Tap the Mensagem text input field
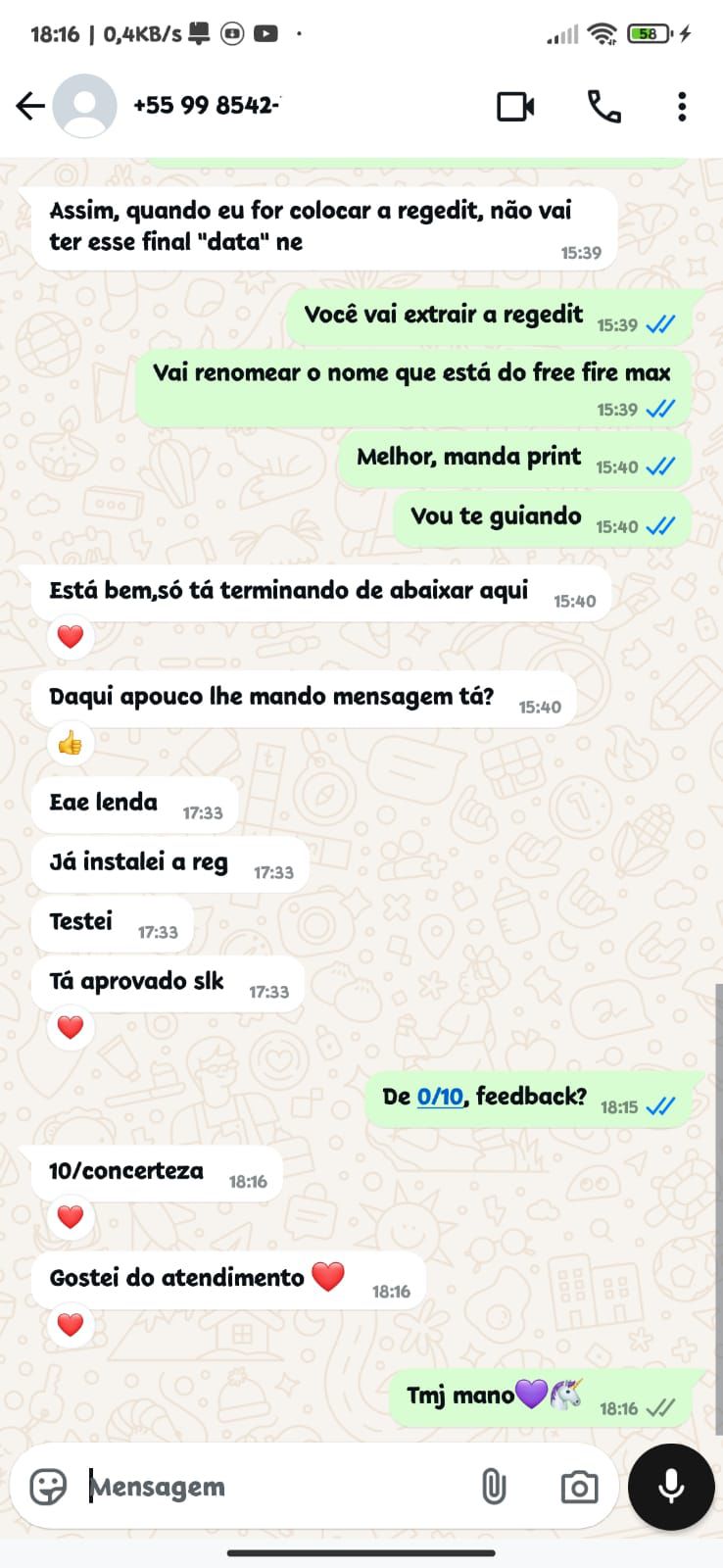 point(245,1487)
